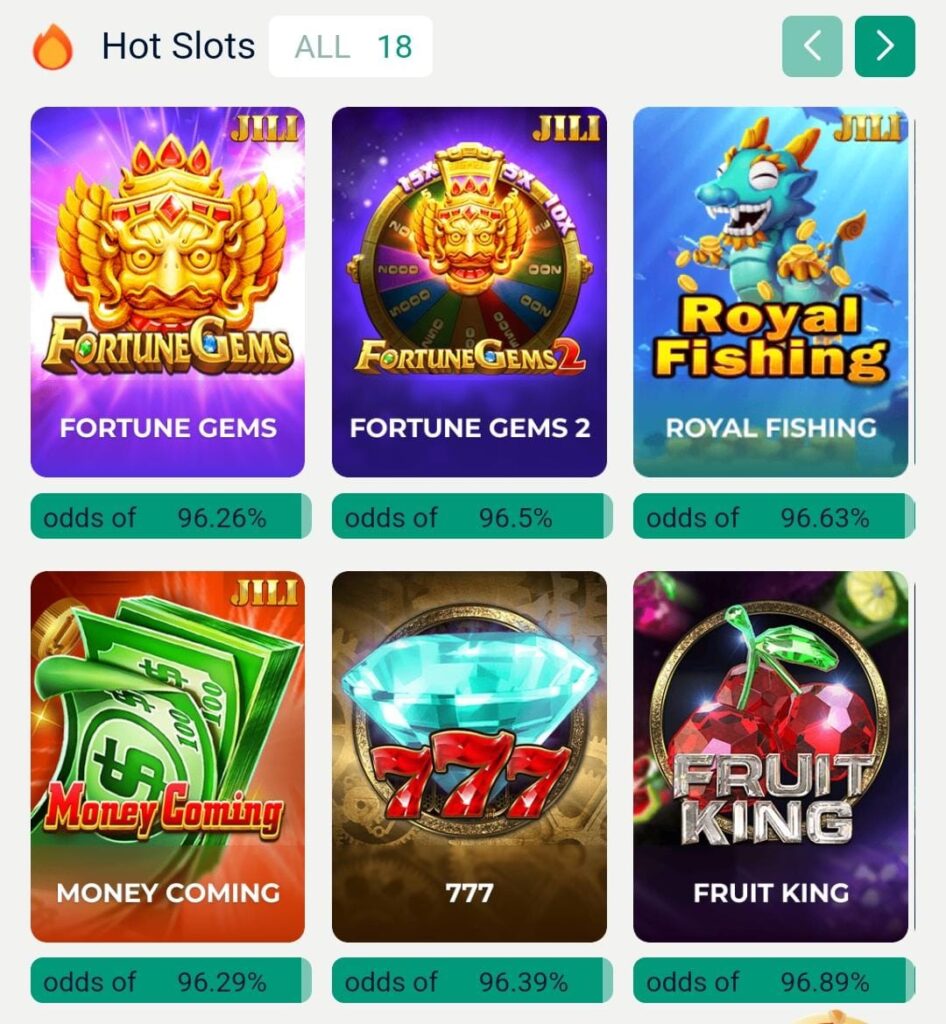This screenshot has width=946, height=1024.
Task: Open the 777 slot game
Action: pos(469,756)
